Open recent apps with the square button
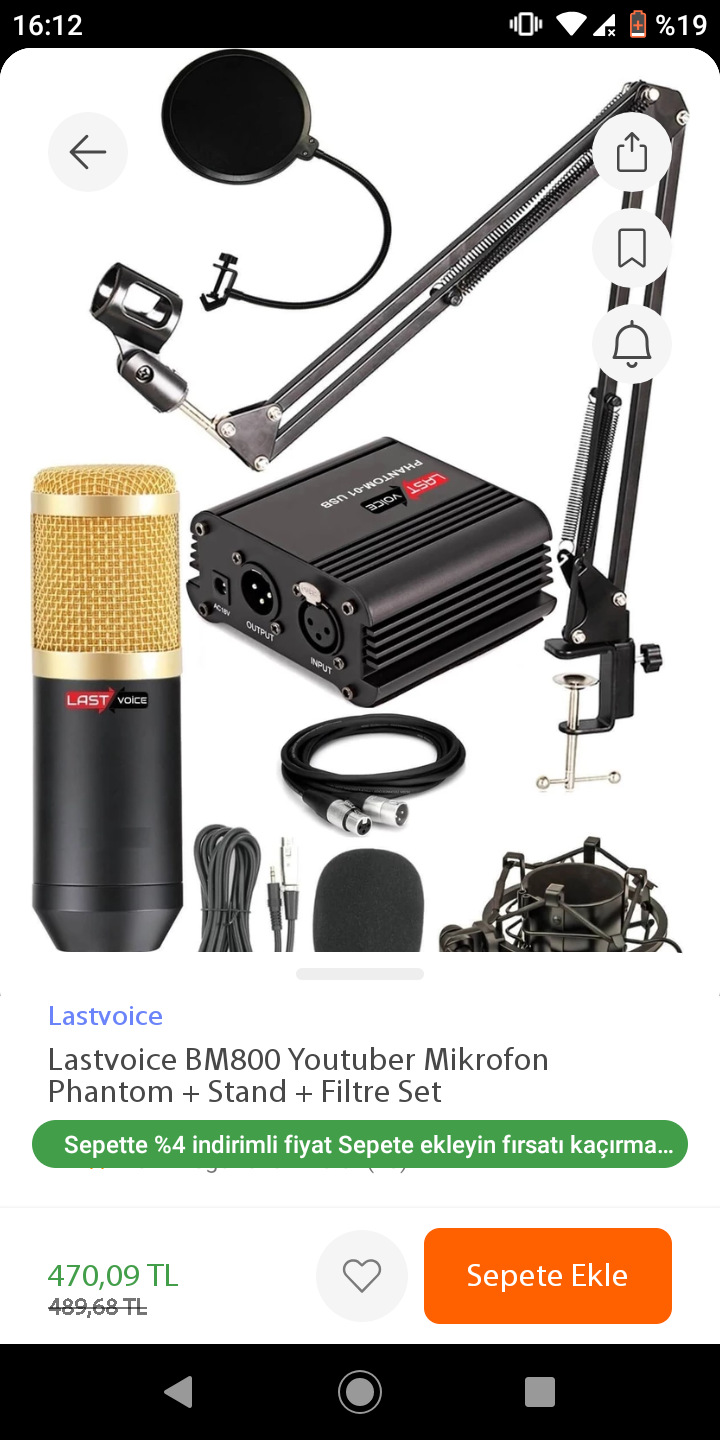The width and height of the screenshot is (720, 1440). point(540,1391)
